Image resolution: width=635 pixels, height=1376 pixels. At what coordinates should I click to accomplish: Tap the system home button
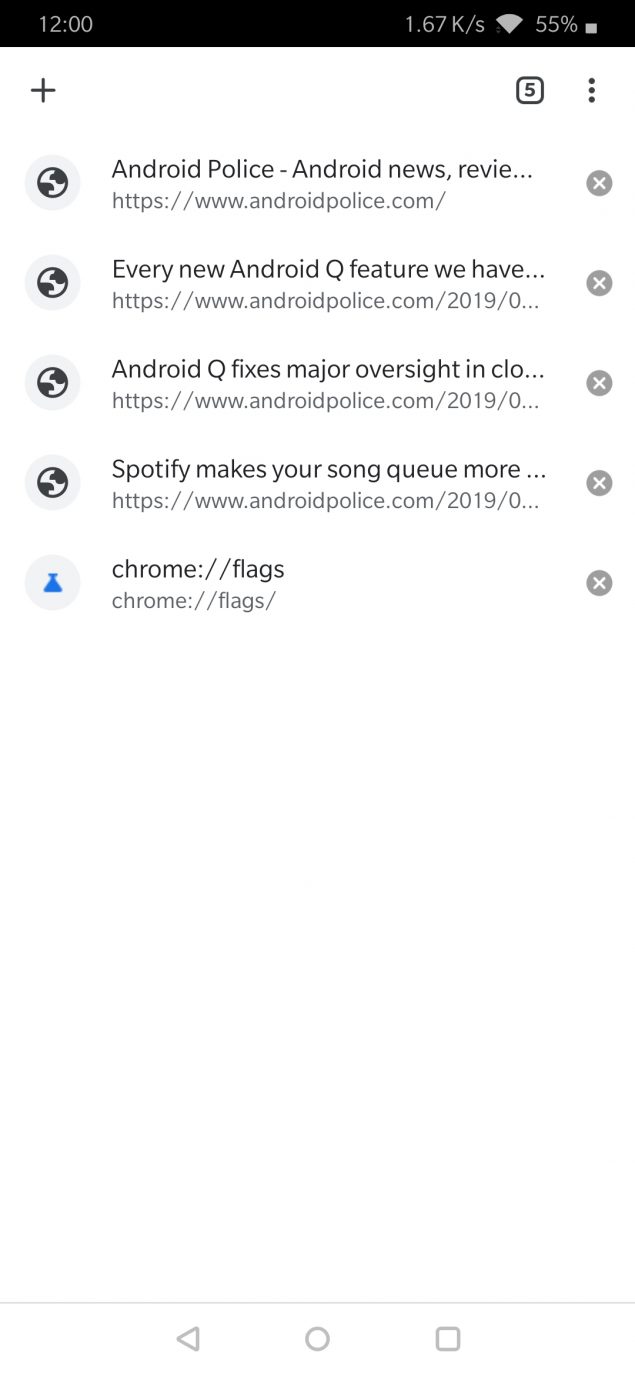[317, 1338]
